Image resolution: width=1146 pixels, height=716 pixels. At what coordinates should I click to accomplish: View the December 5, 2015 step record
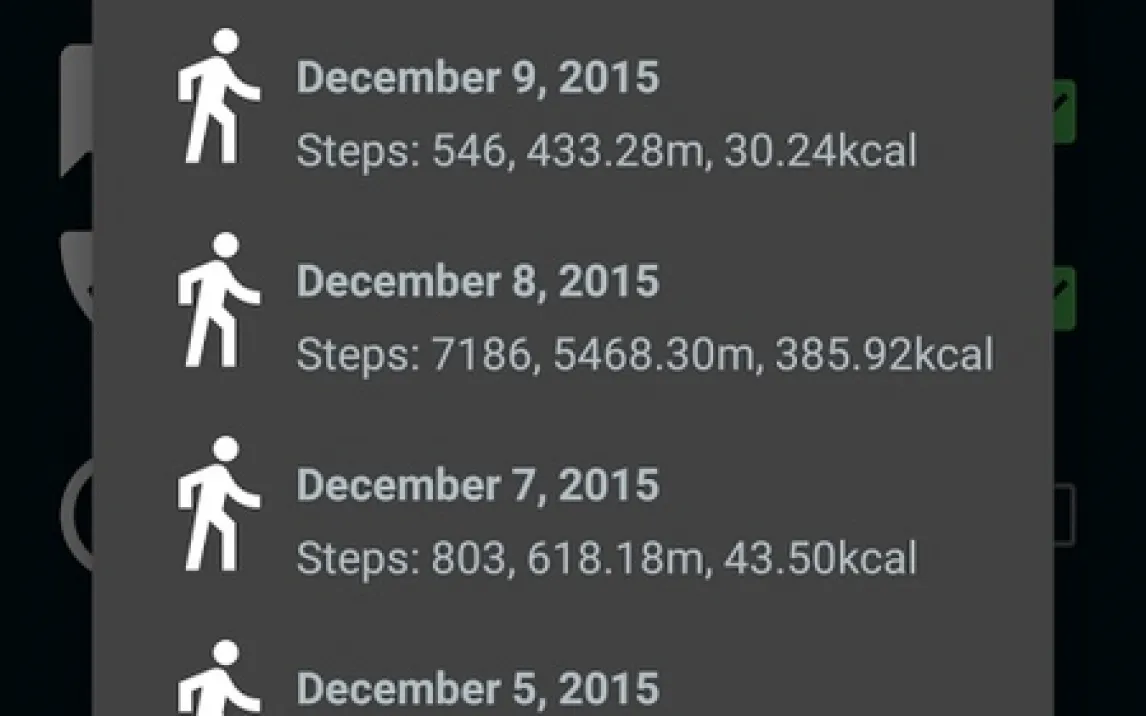[x=572, y=688]
